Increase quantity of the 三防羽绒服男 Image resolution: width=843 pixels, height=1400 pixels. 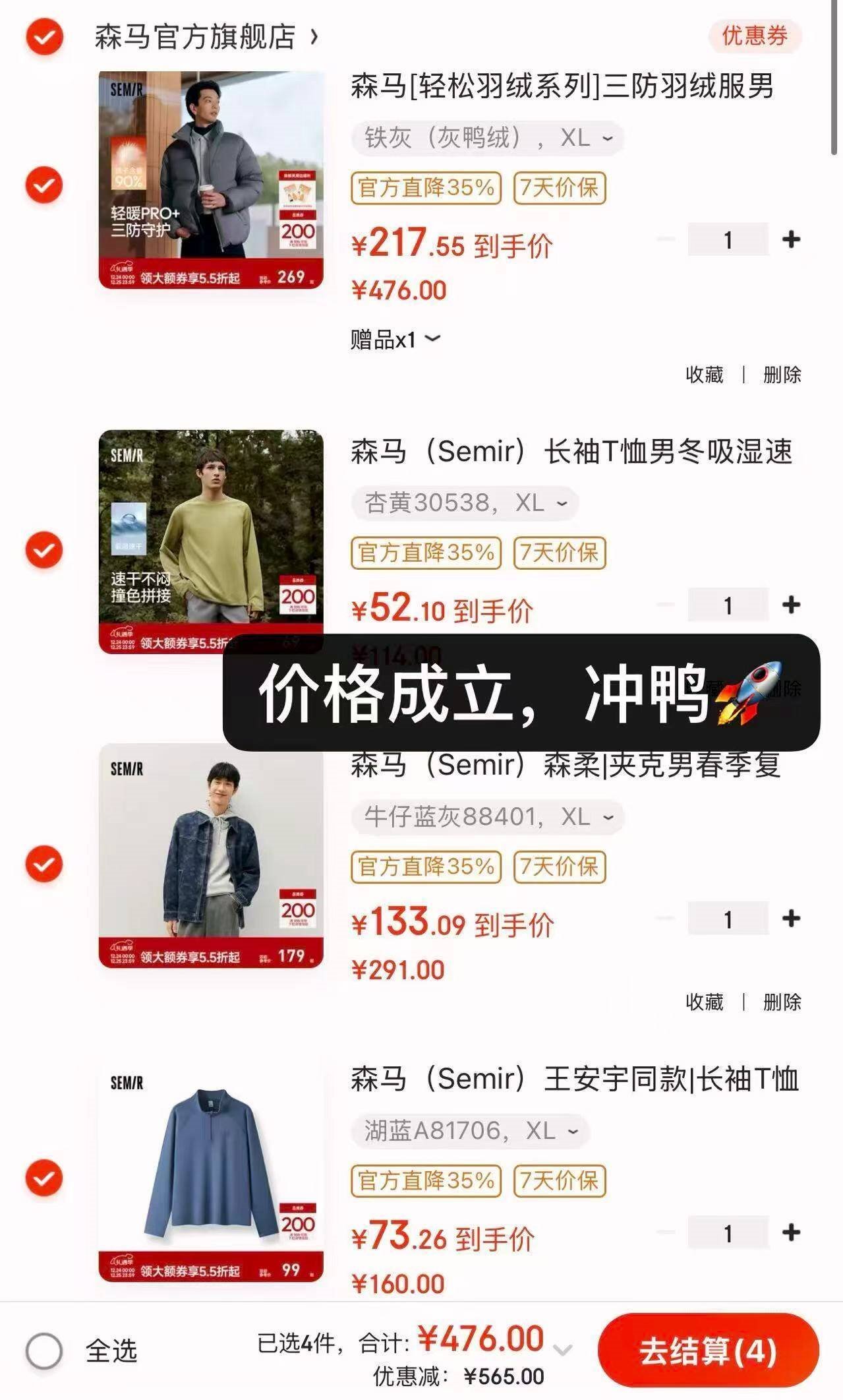pos(791,239)
